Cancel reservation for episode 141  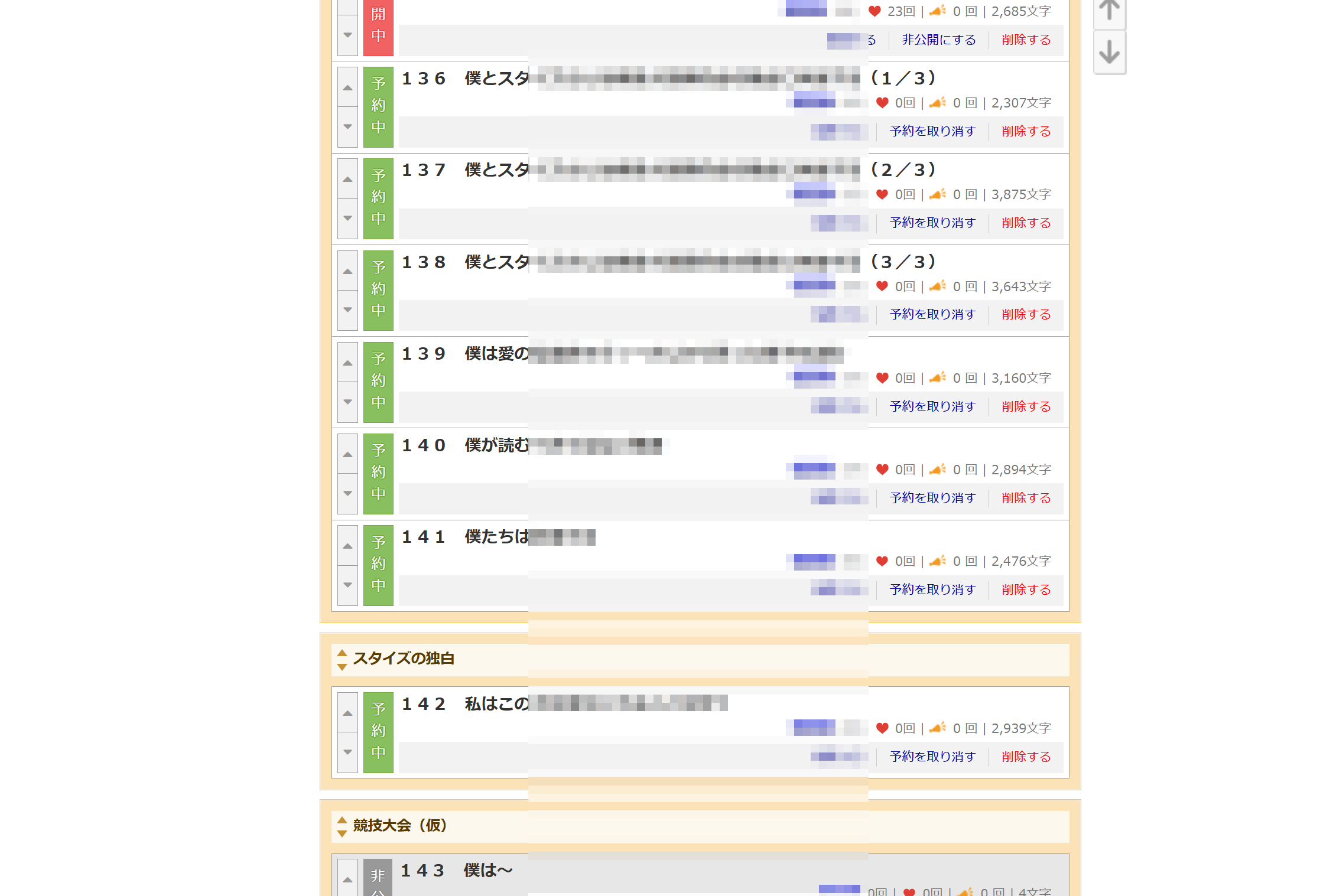[x=932, y=589]
